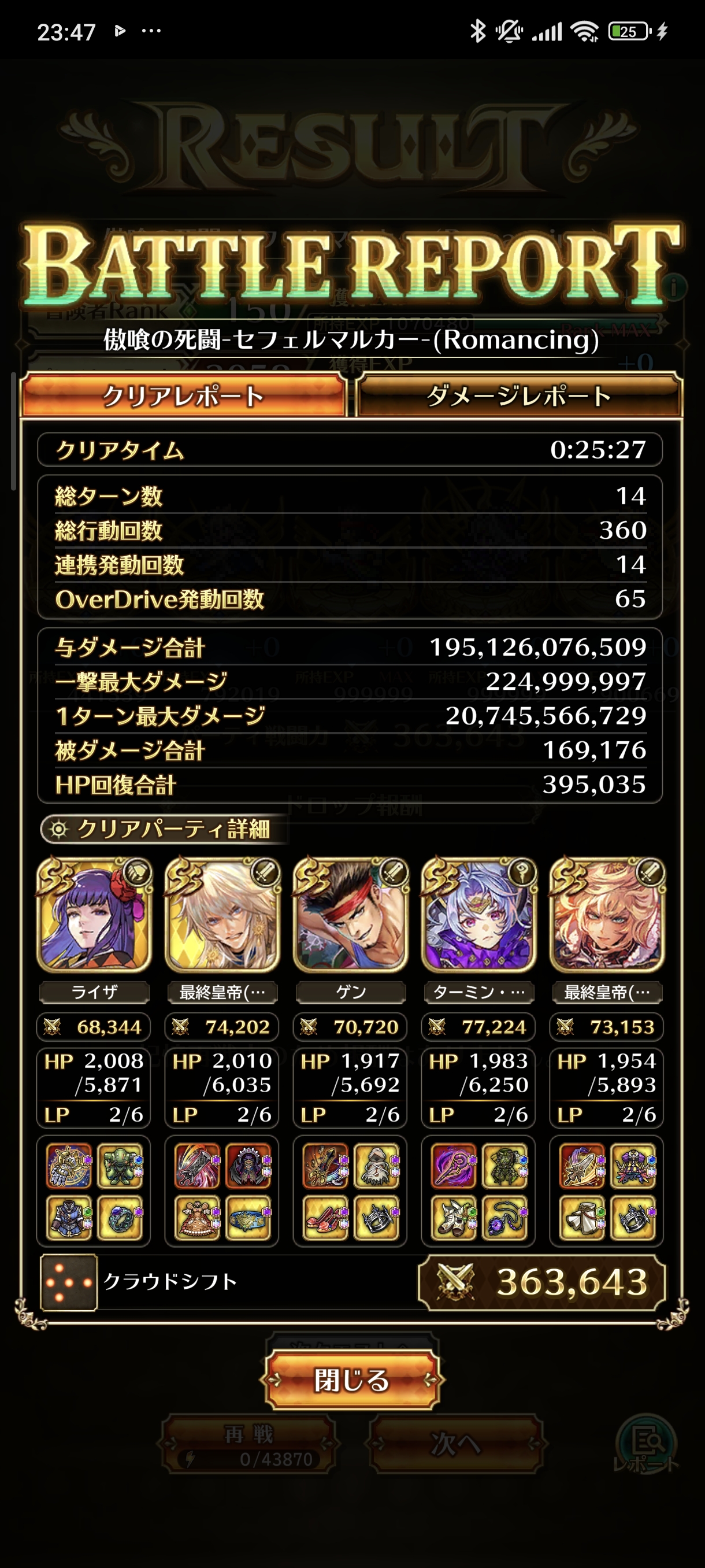Switch to the ダメージレポート tab
The height and width of the screenshot is (1568, 705).
tap(519, 396)
